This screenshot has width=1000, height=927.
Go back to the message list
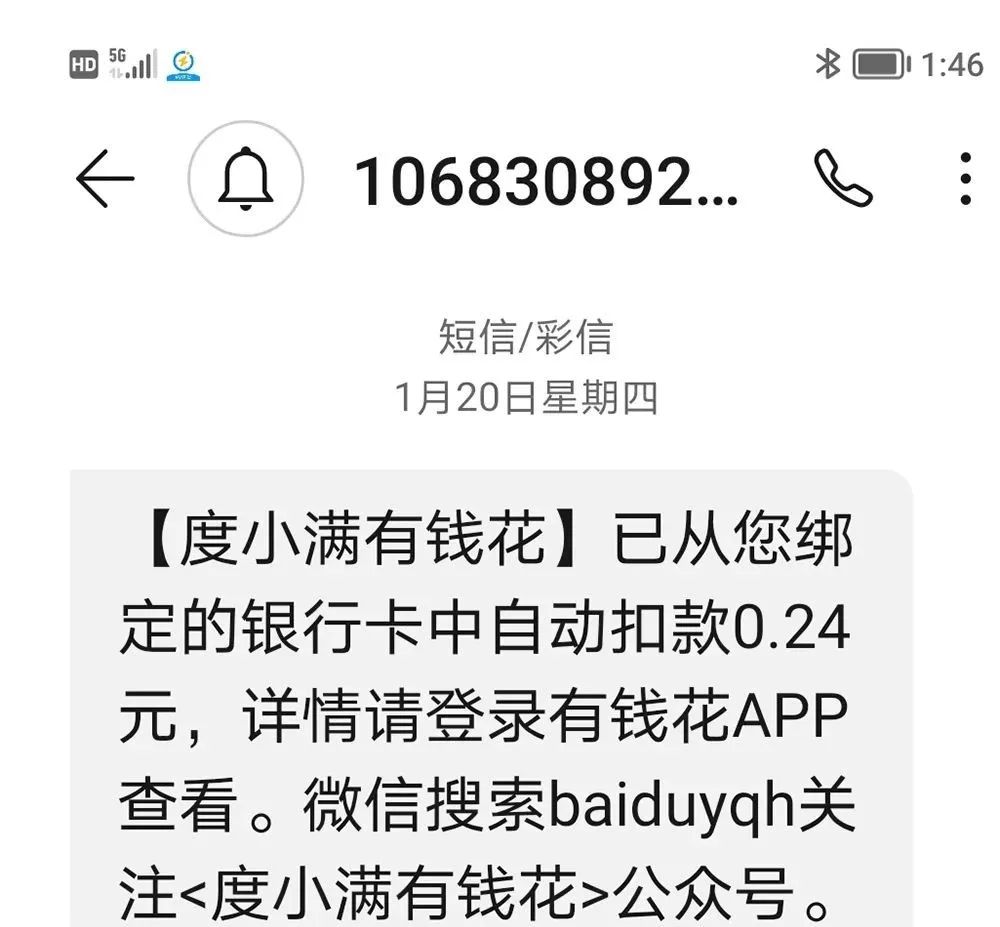[104, 179]
